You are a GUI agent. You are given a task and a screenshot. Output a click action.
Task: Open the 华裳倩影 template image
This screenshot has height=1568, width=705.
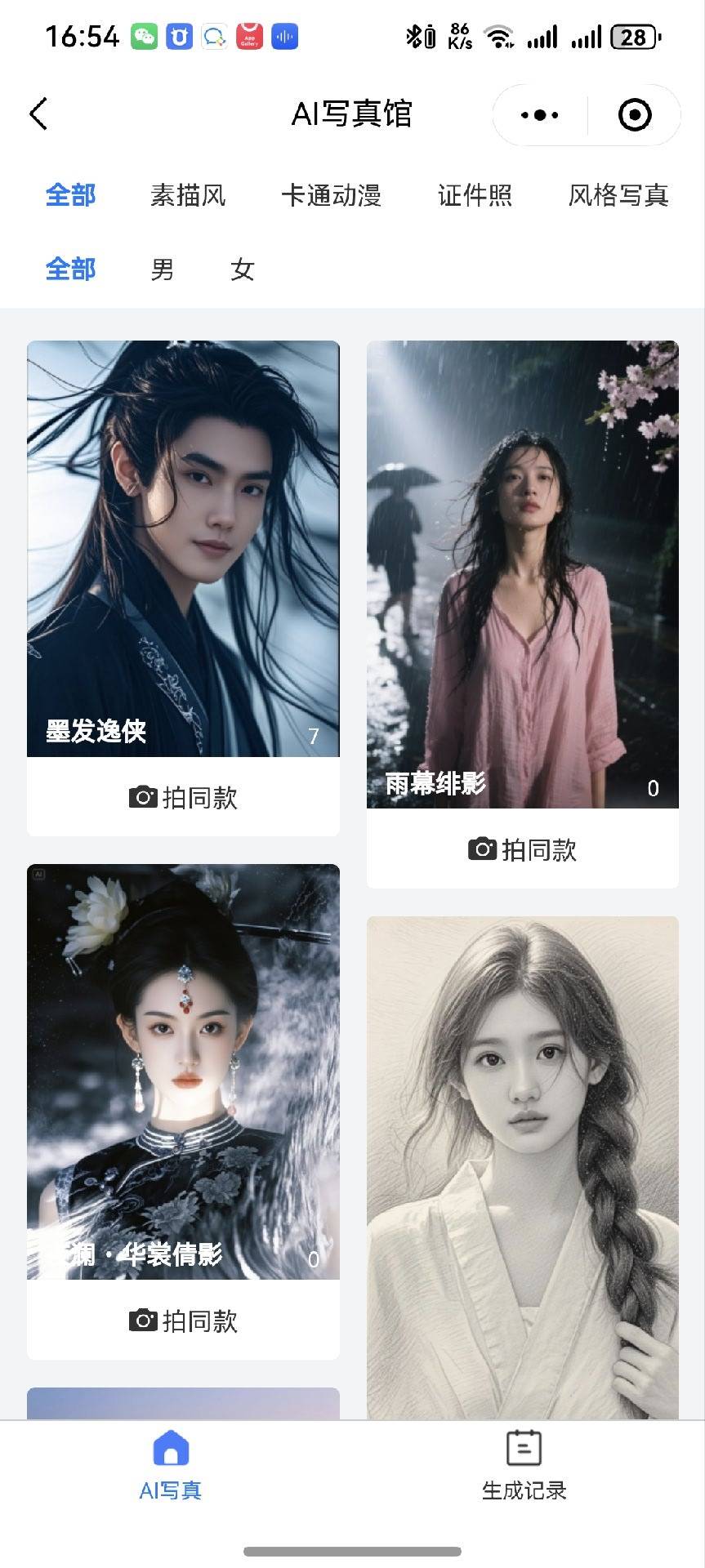point(183,1070)
